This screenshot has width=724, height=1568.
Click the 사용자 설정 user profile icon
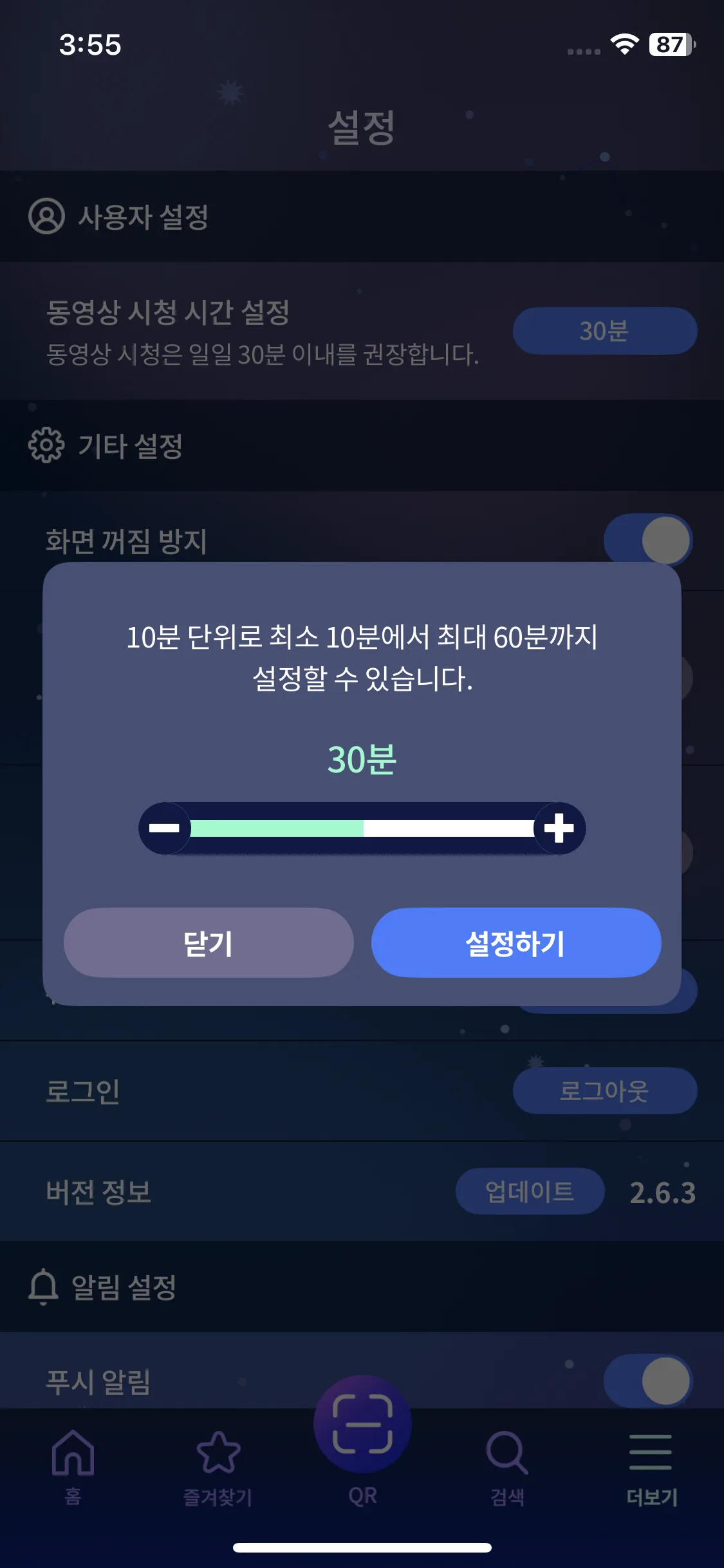pos(46,216)
